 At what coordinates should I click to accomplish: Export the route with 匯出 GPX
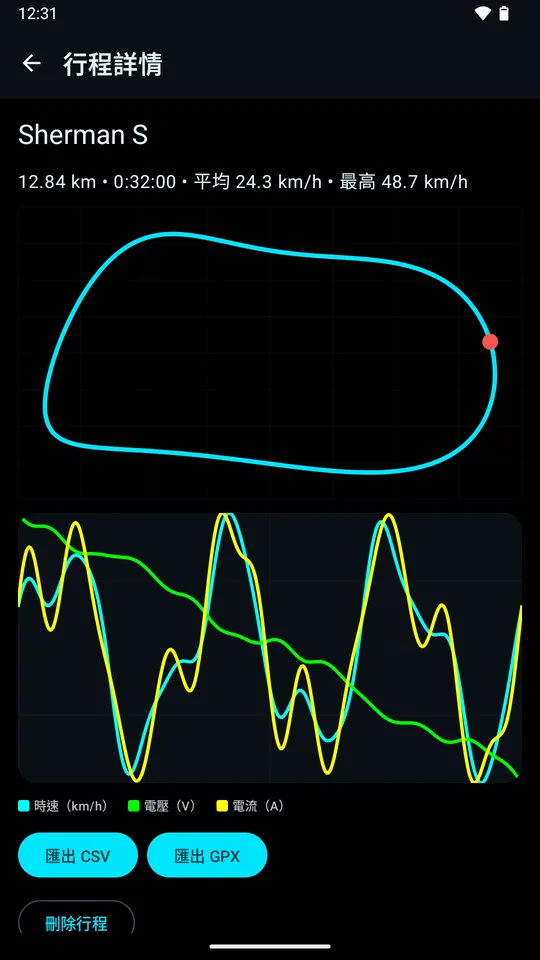click(207, 855)
